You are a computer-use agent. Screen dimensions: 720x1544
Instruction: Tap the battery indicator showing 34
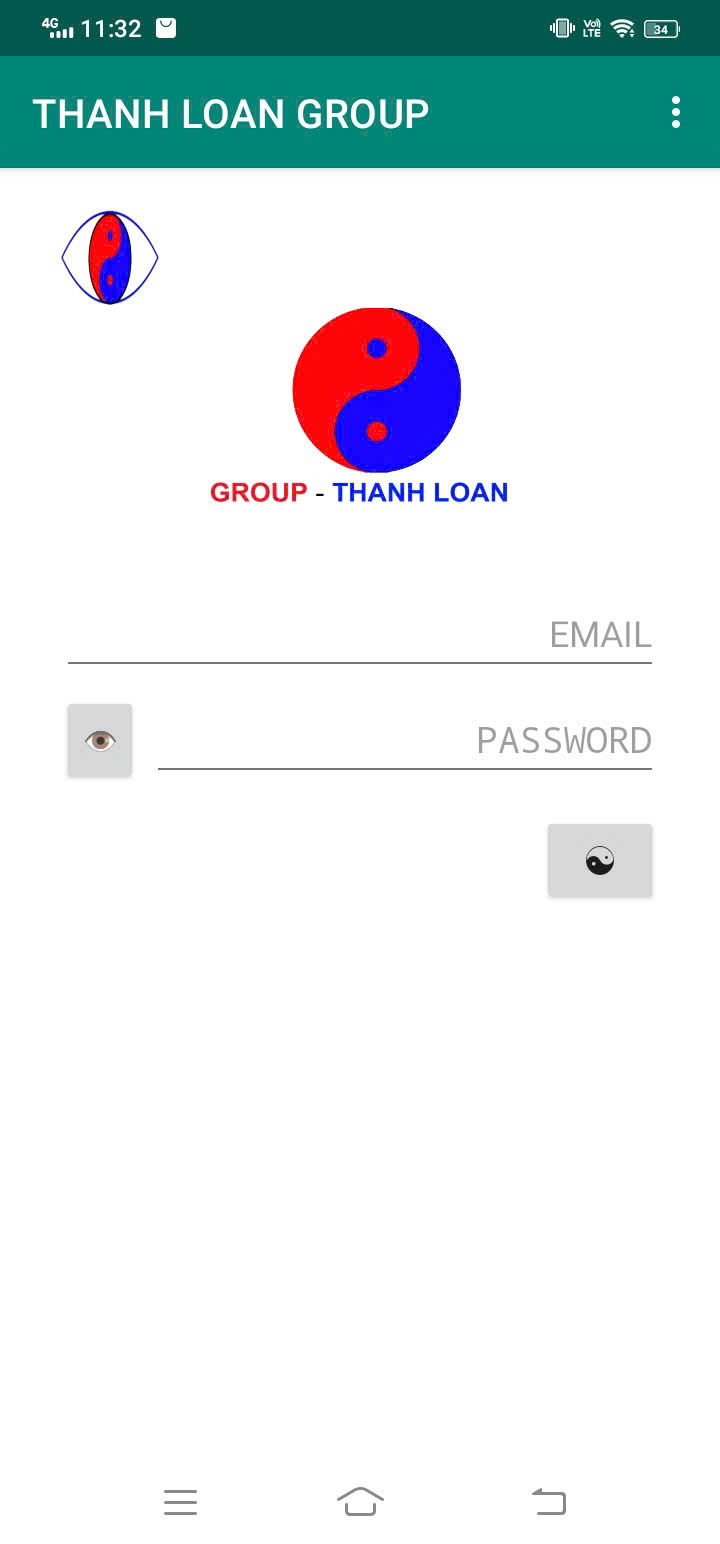coord(660,28)
